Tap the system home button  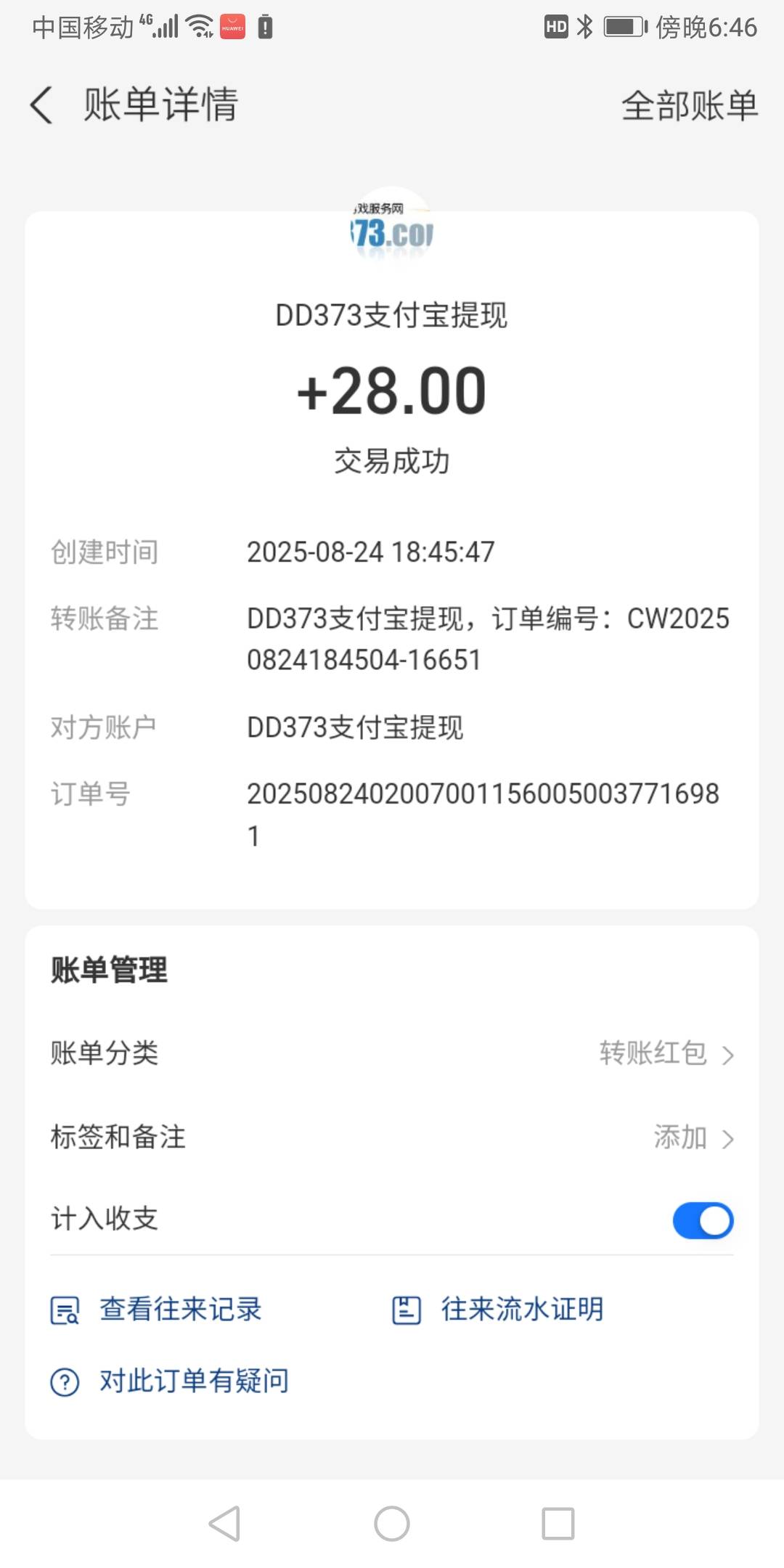tap(392, 1523)
